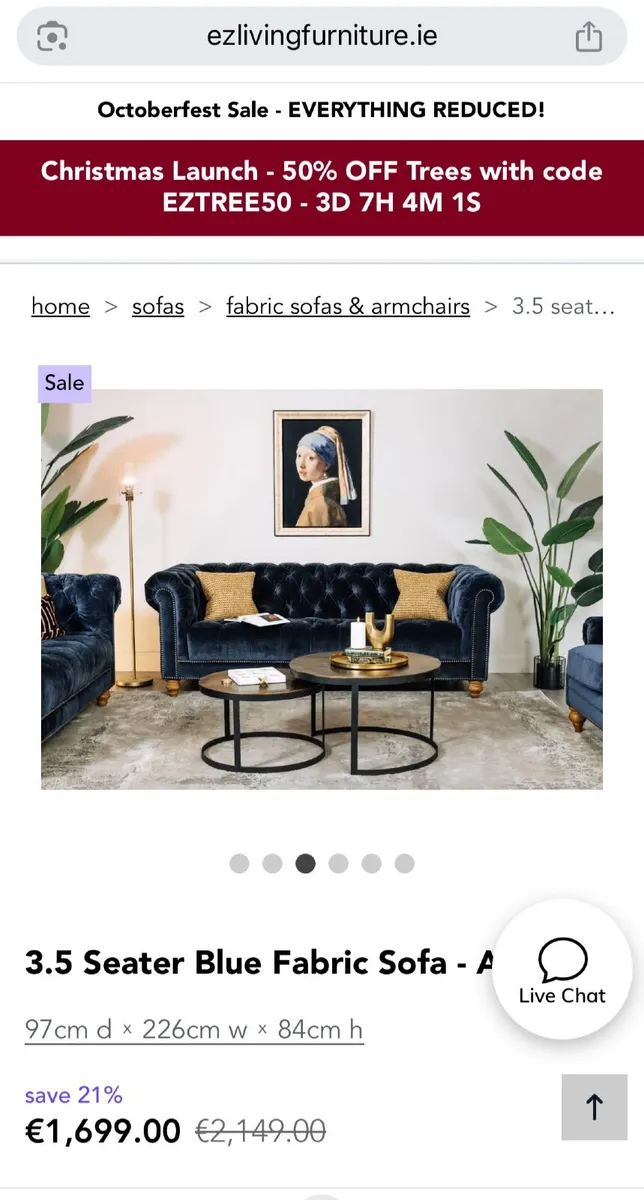
Task: Share this page from the browser
Action: click(589, 37)
